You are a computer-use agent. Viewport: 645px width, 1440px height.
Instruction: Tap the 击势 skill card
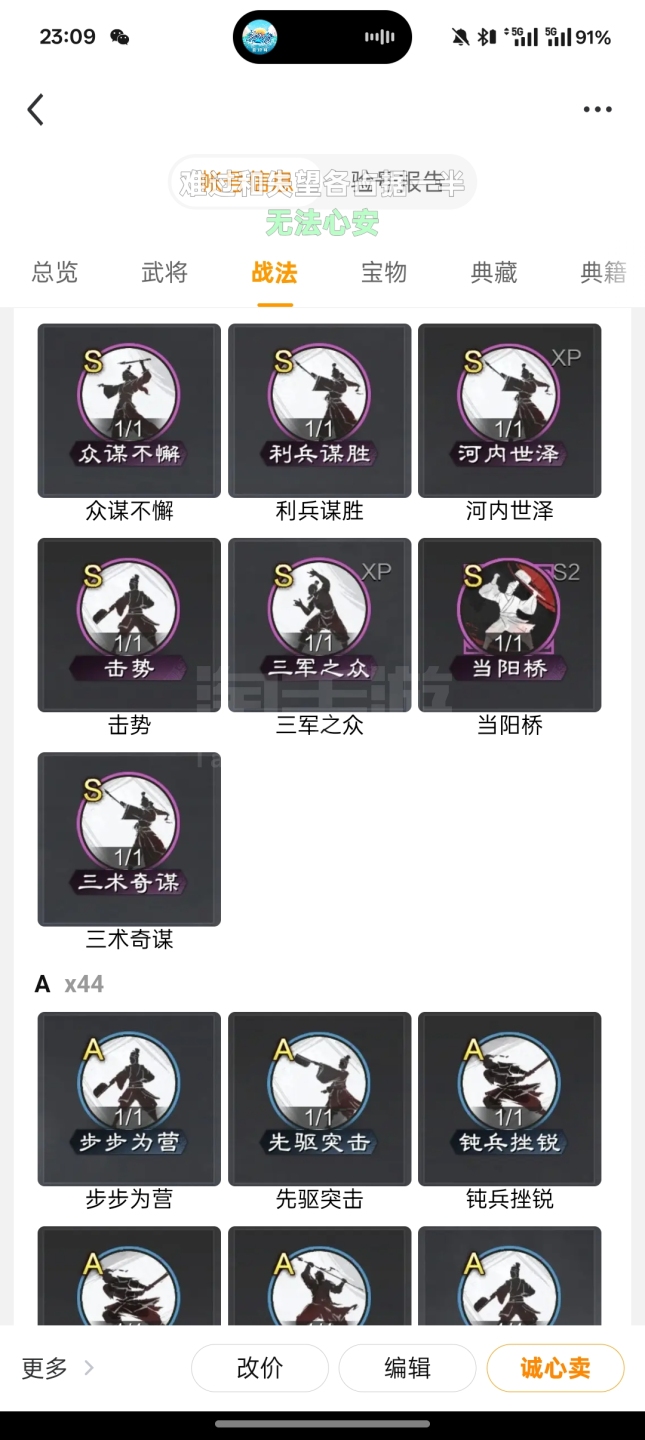tap(129, 625)
